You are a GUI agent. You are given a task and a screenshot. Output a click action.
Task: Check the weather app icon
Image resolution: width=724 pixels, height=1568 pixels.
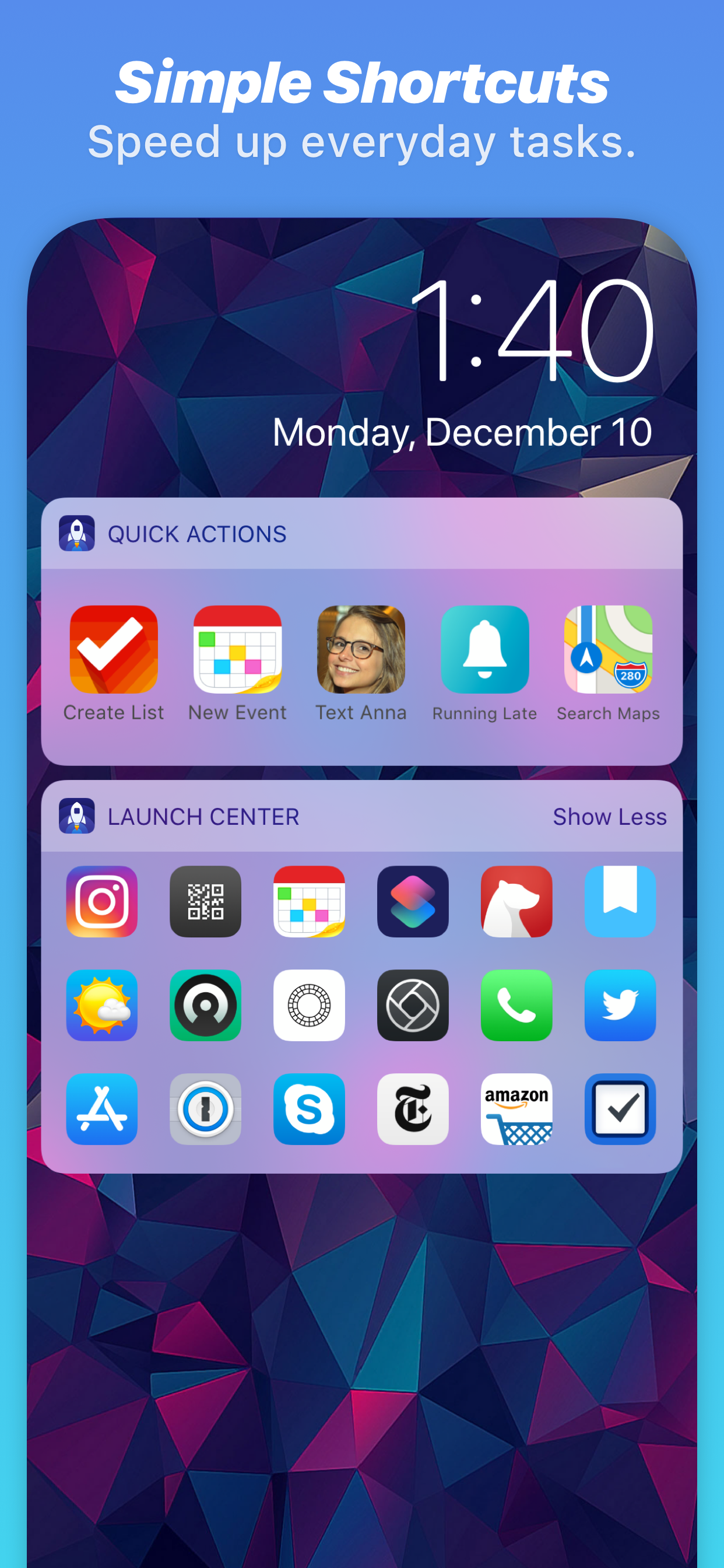click(101, 1006)
